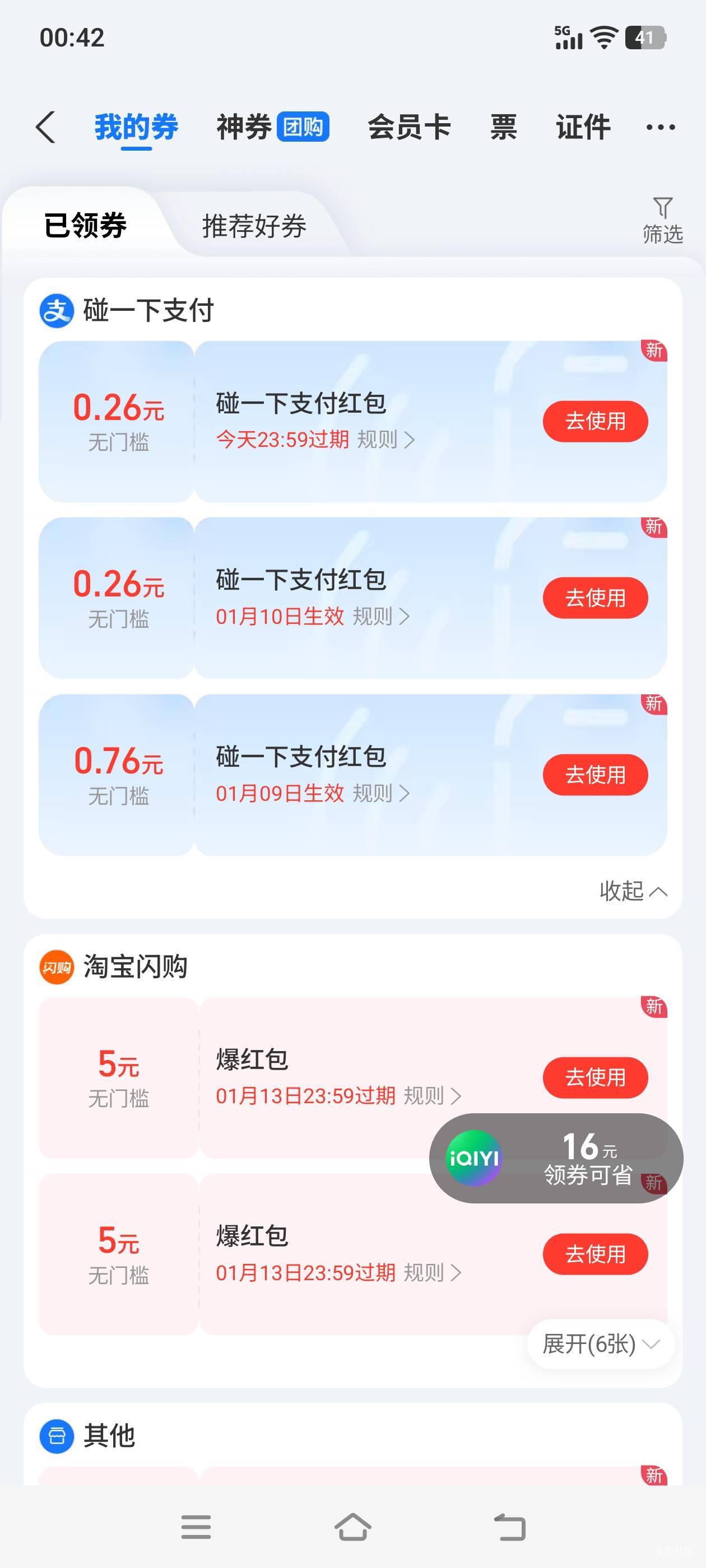Viewport: 706px width, 1568px height.
Task: Switch to the 神券 团购 tab
Action: (x=273, y=127)
